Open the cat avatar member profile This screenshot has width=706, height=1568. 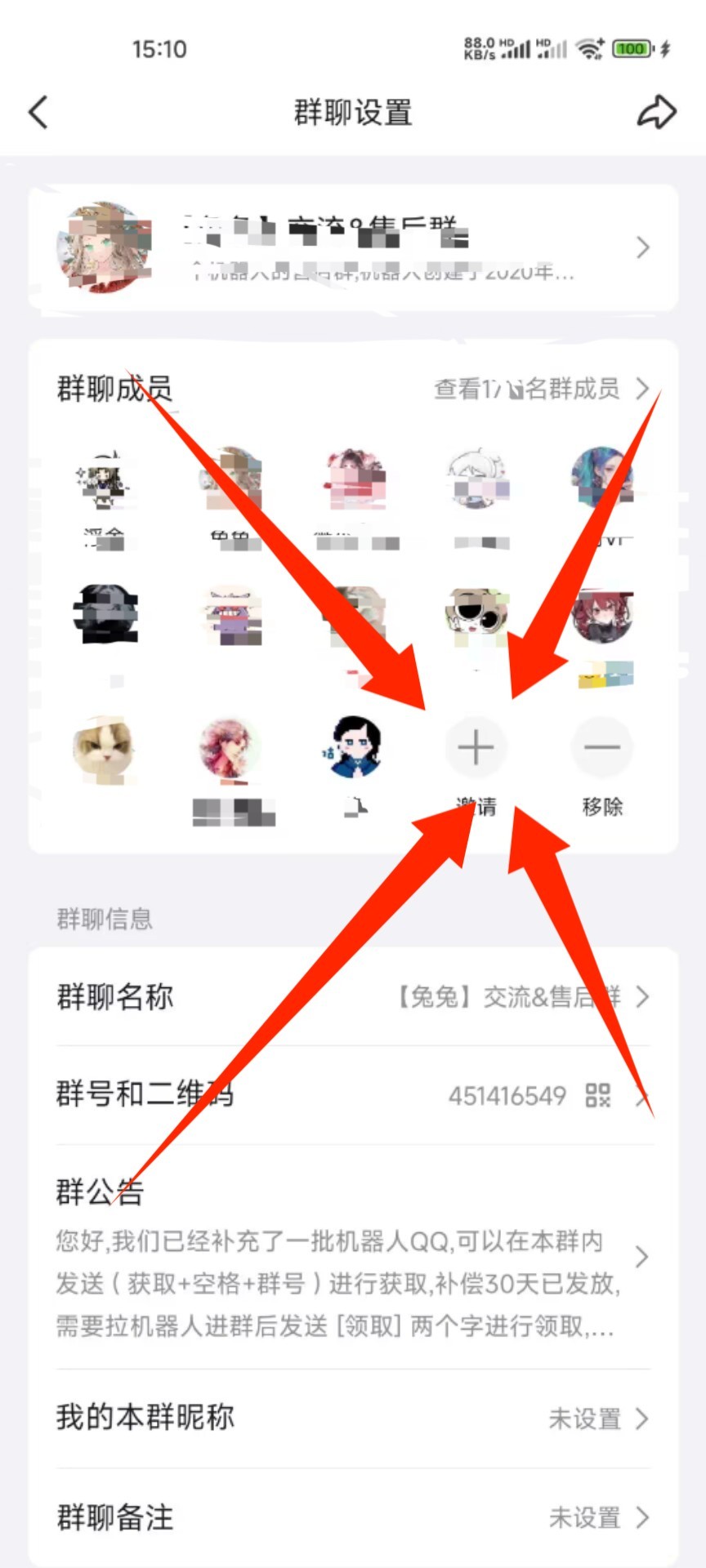[103, 748]
